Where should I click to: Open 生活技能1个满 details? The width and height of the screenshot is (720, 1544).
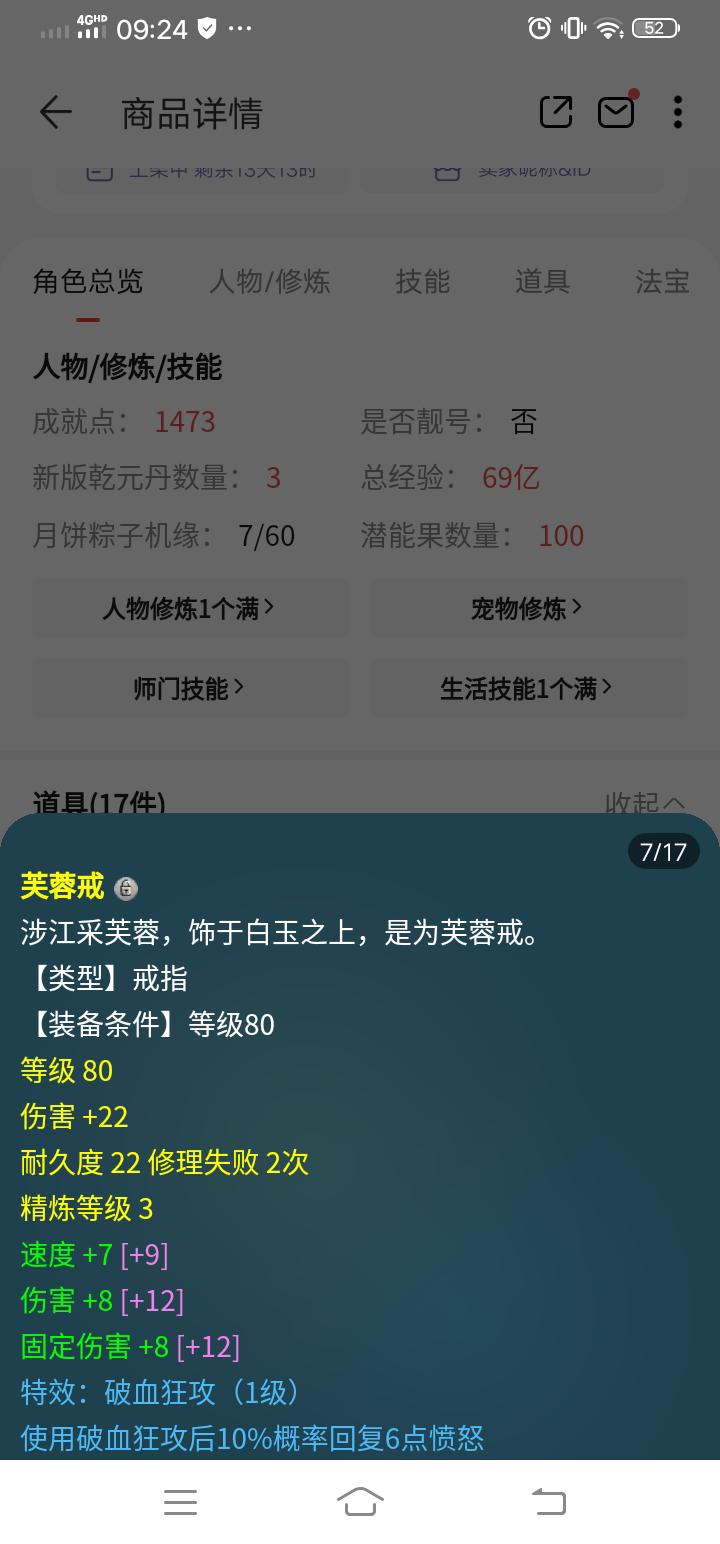pyautogui.click(x=527, y=688)
